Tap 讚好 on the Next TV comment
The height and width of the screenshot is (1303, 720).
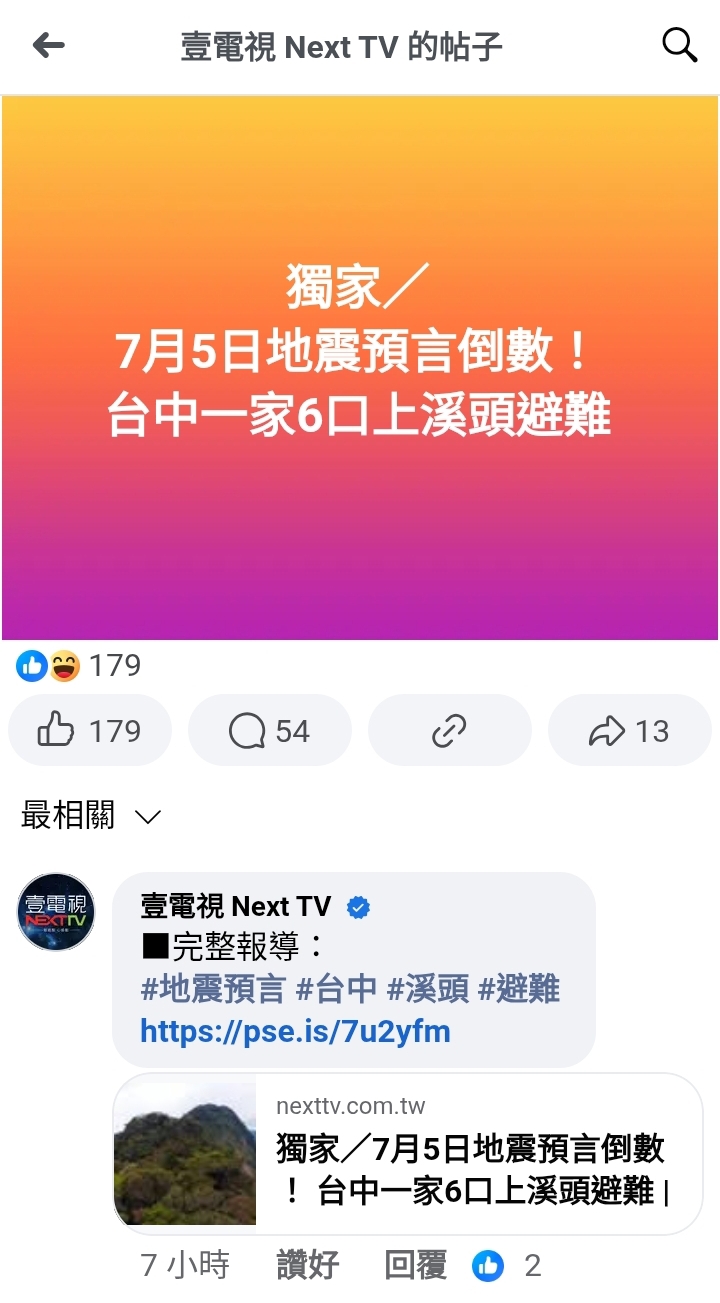pos(308,1265)
